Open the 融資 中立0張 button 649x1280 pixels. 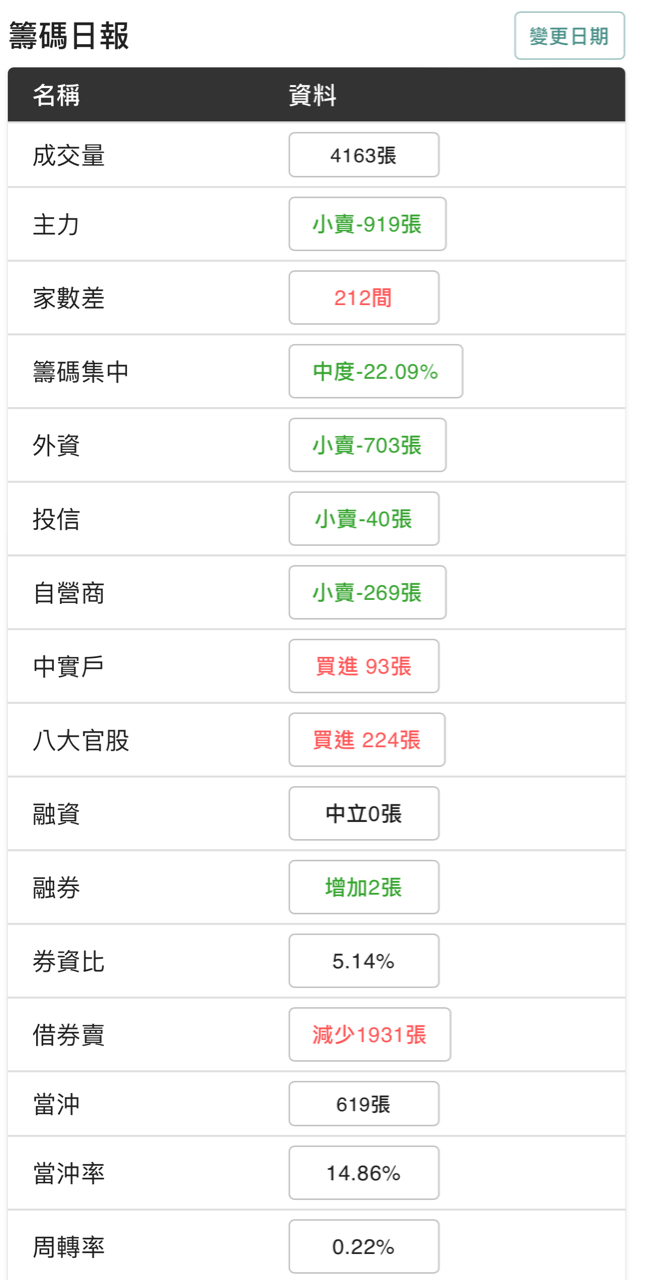[364, 813]
